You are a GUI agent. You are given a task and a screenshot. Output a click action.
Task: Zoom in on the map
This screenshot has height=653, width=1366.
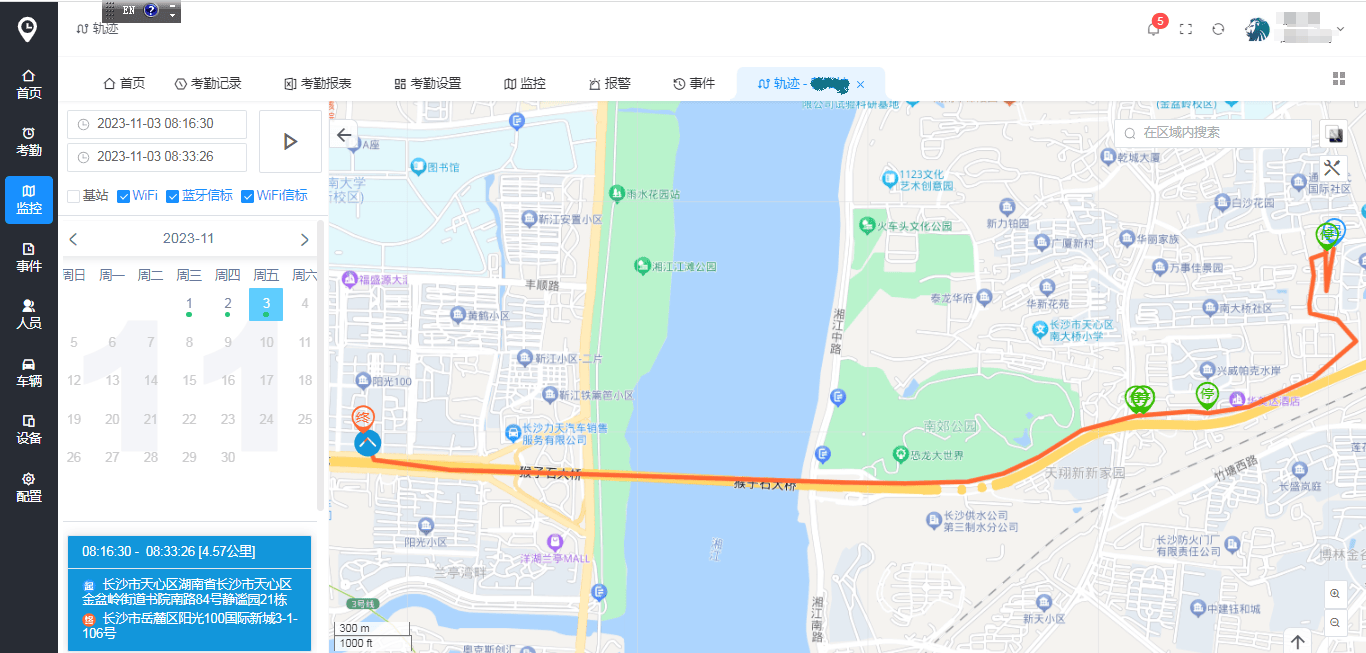[1335, 594]
